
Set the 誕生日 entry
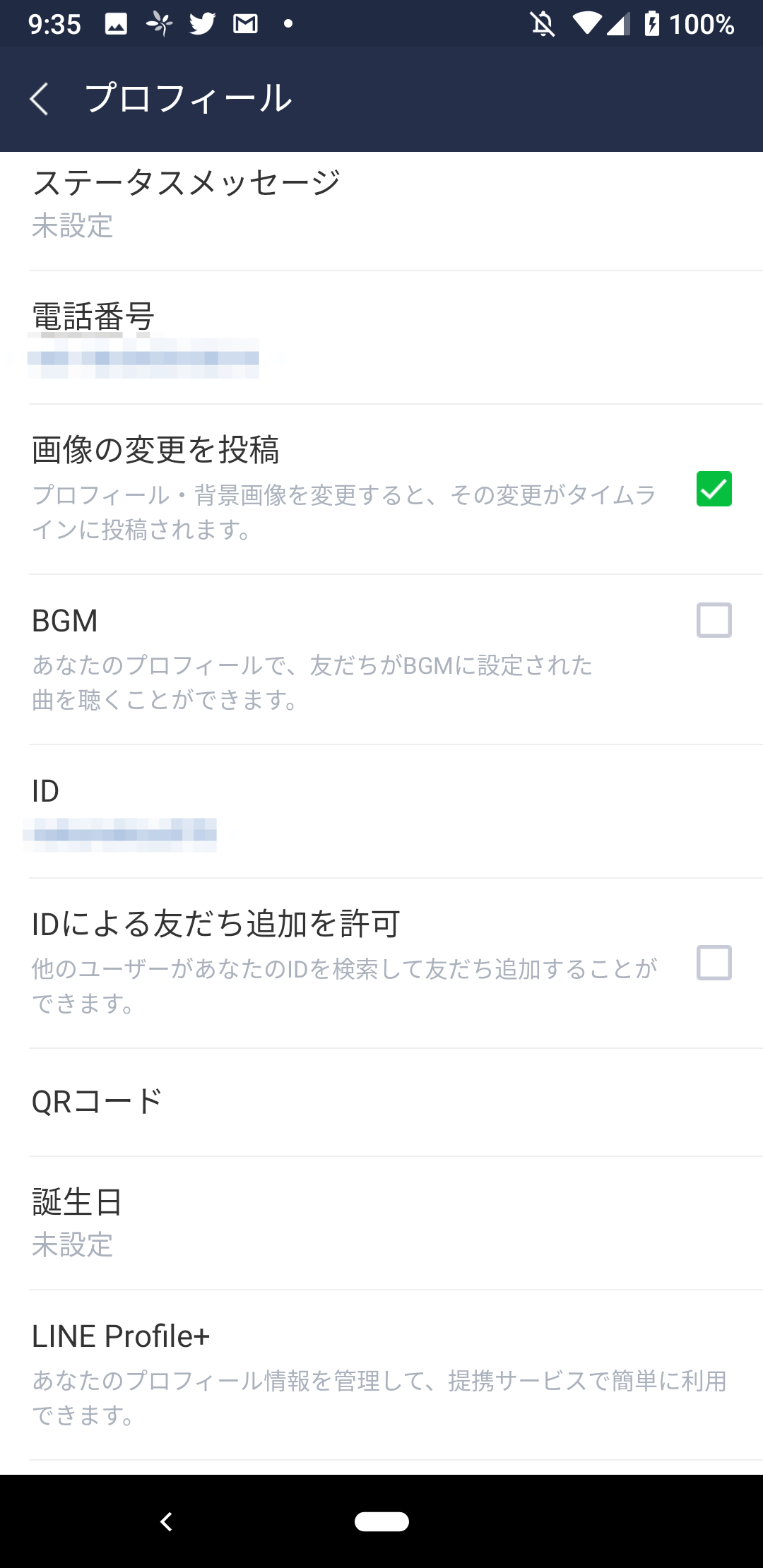tap(381, 1223)
